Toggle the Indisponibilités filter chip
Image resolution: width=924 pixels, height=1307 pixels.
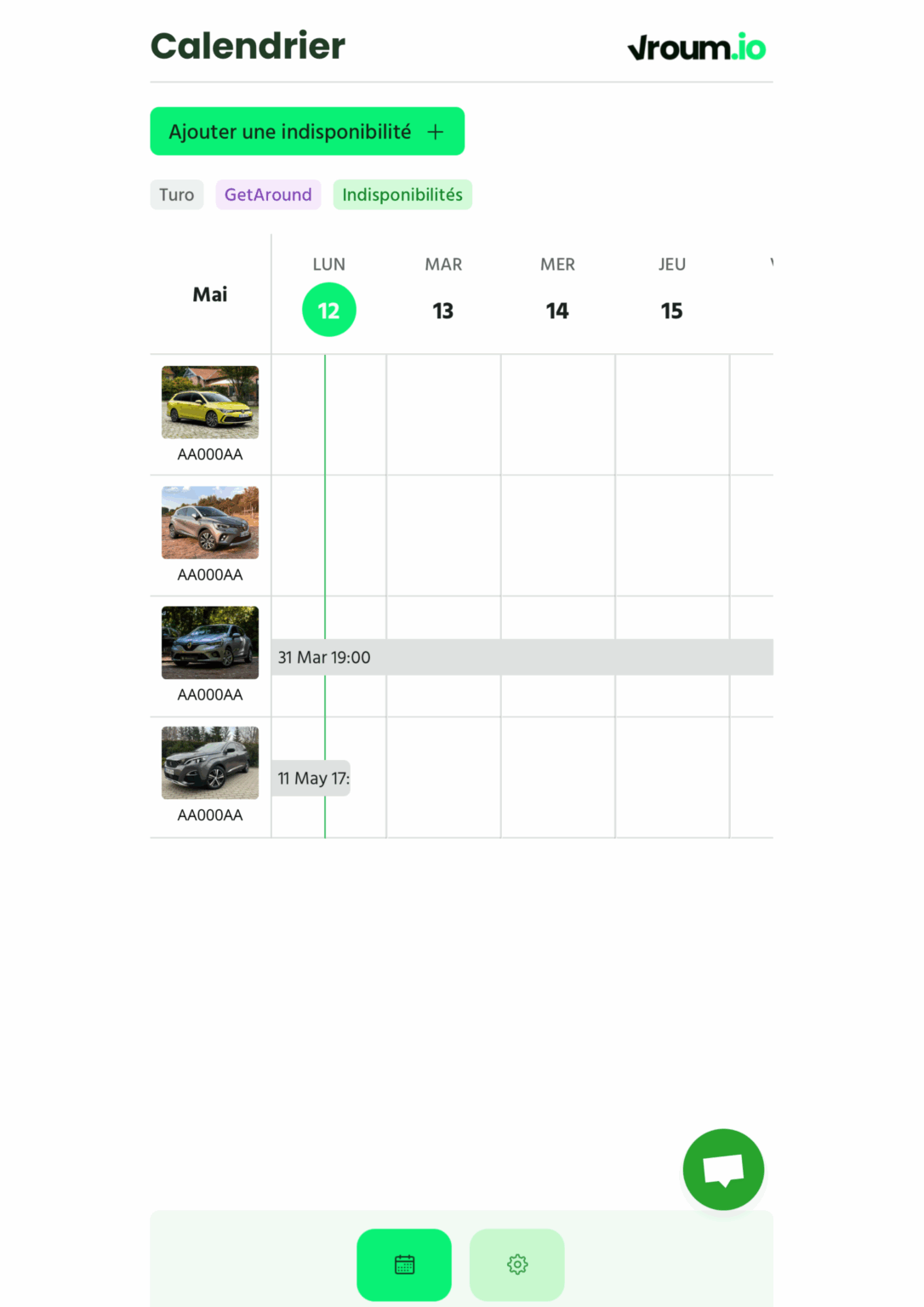[x=402, y=195]
